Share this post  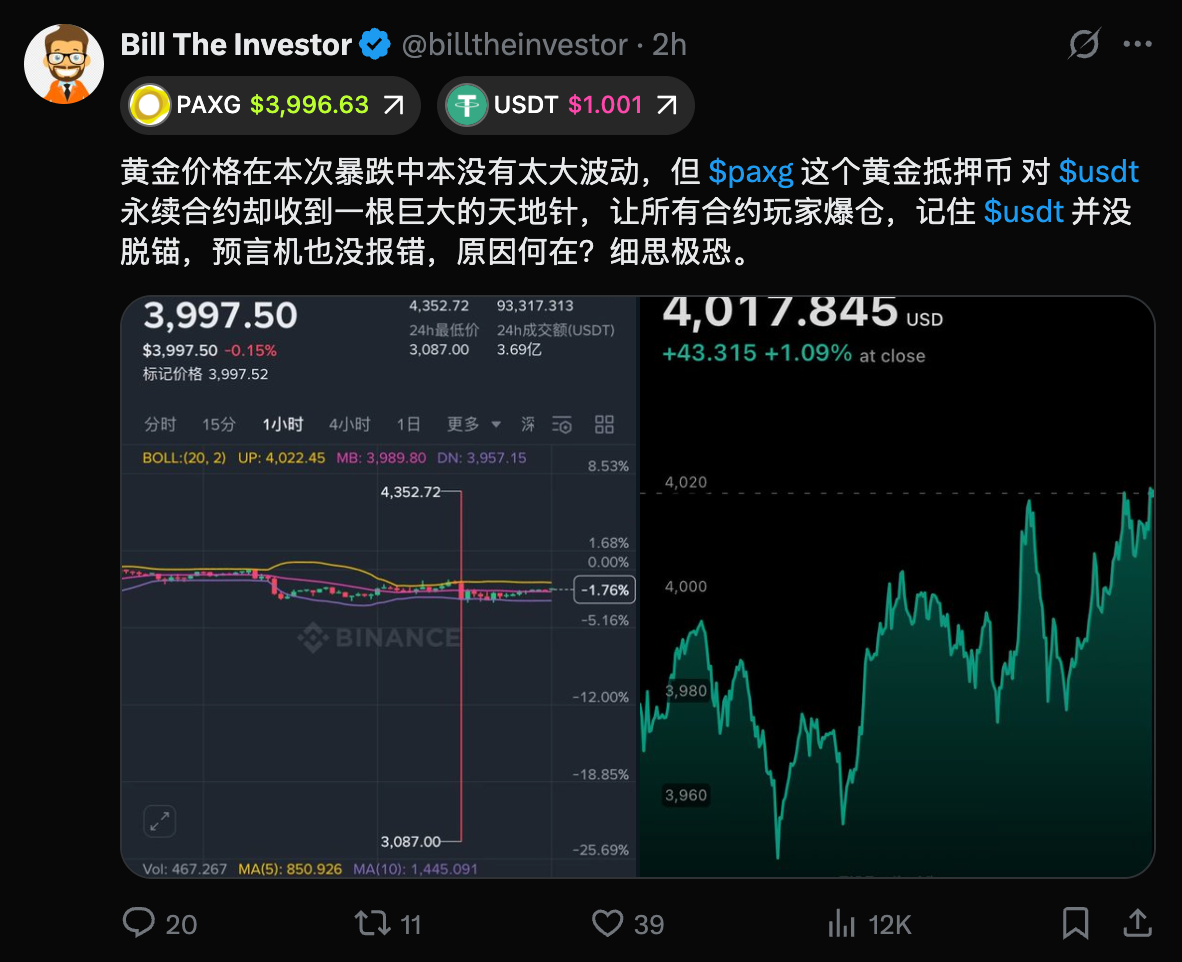click(1138, 923)
